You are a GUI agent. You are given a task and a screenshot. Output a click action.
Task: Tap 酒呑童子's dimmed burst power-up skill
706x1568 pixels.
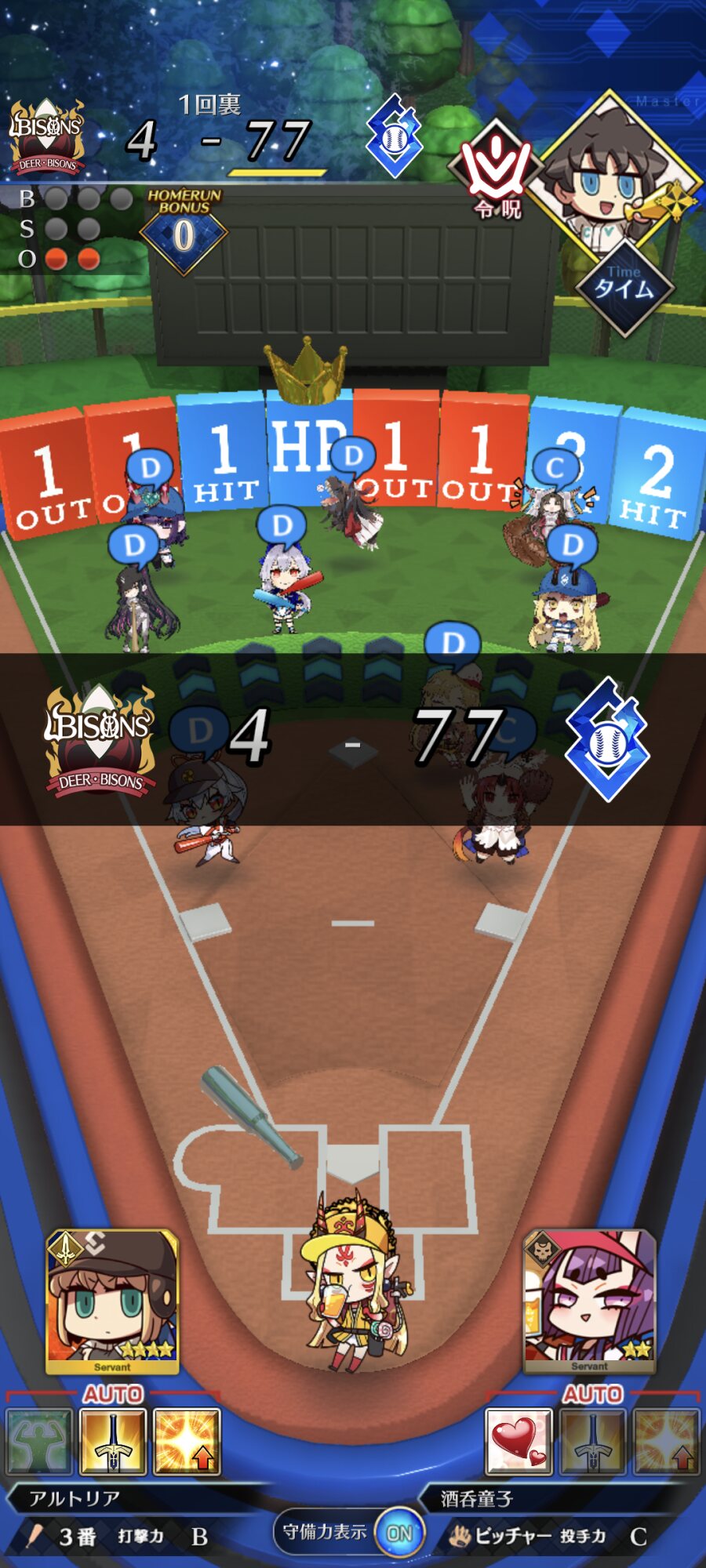[x=665, y=1441]
